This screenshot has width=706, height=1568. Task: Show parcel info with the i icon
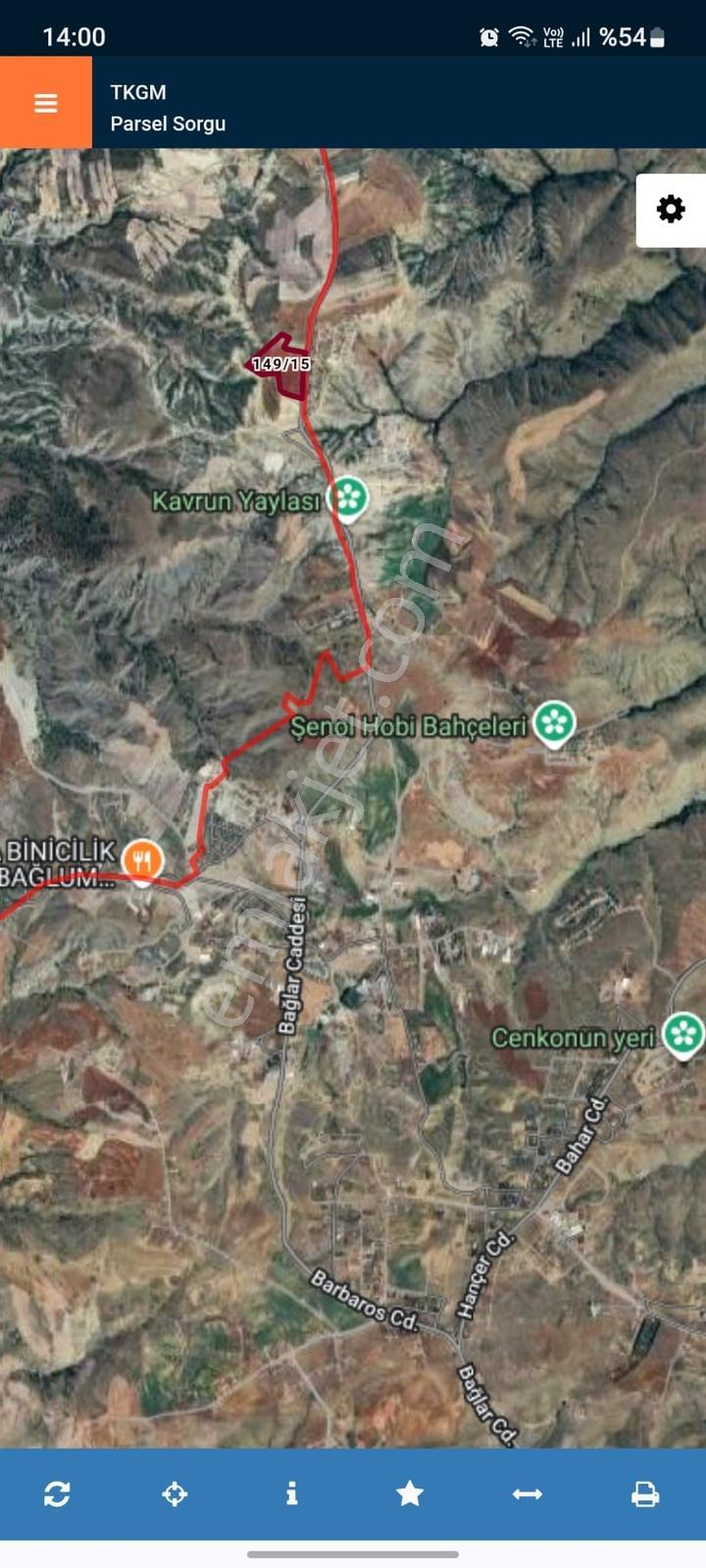(291, 1494)
